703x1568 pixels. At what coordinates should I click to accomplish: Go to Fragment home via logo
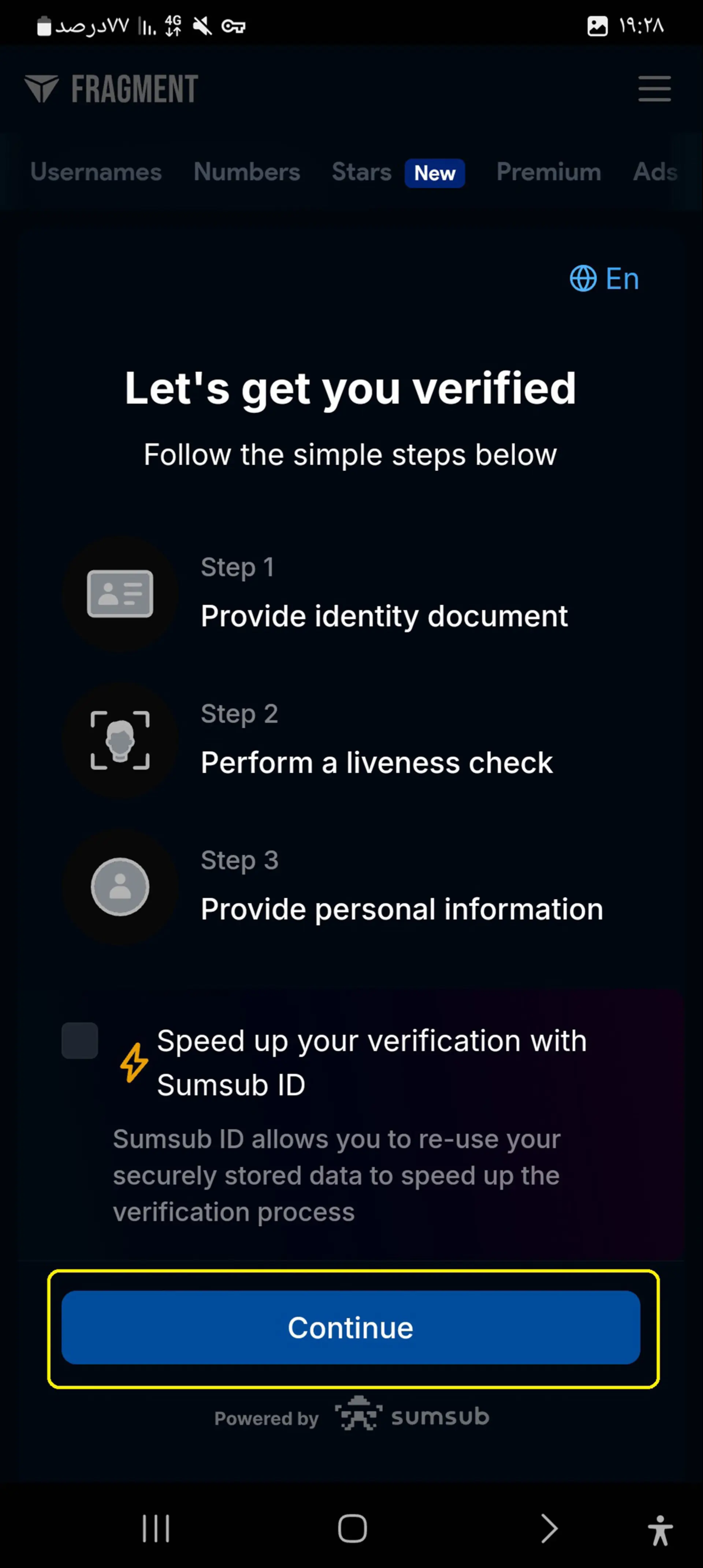point(111,89)
